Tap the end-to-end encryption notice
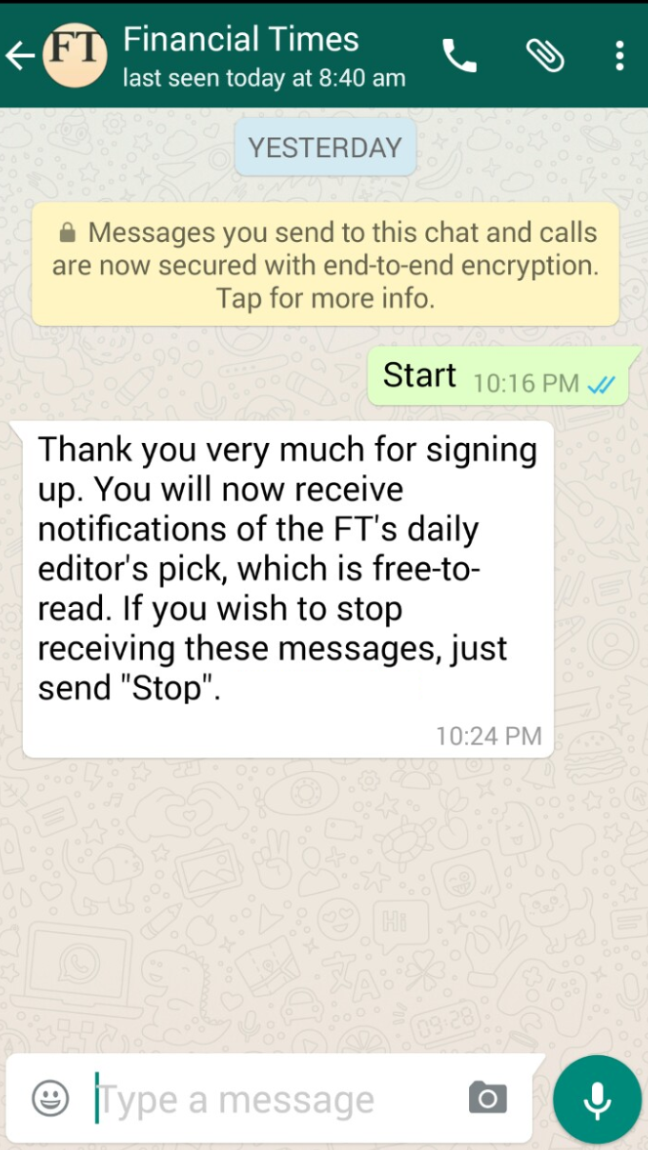 (325, 265)
